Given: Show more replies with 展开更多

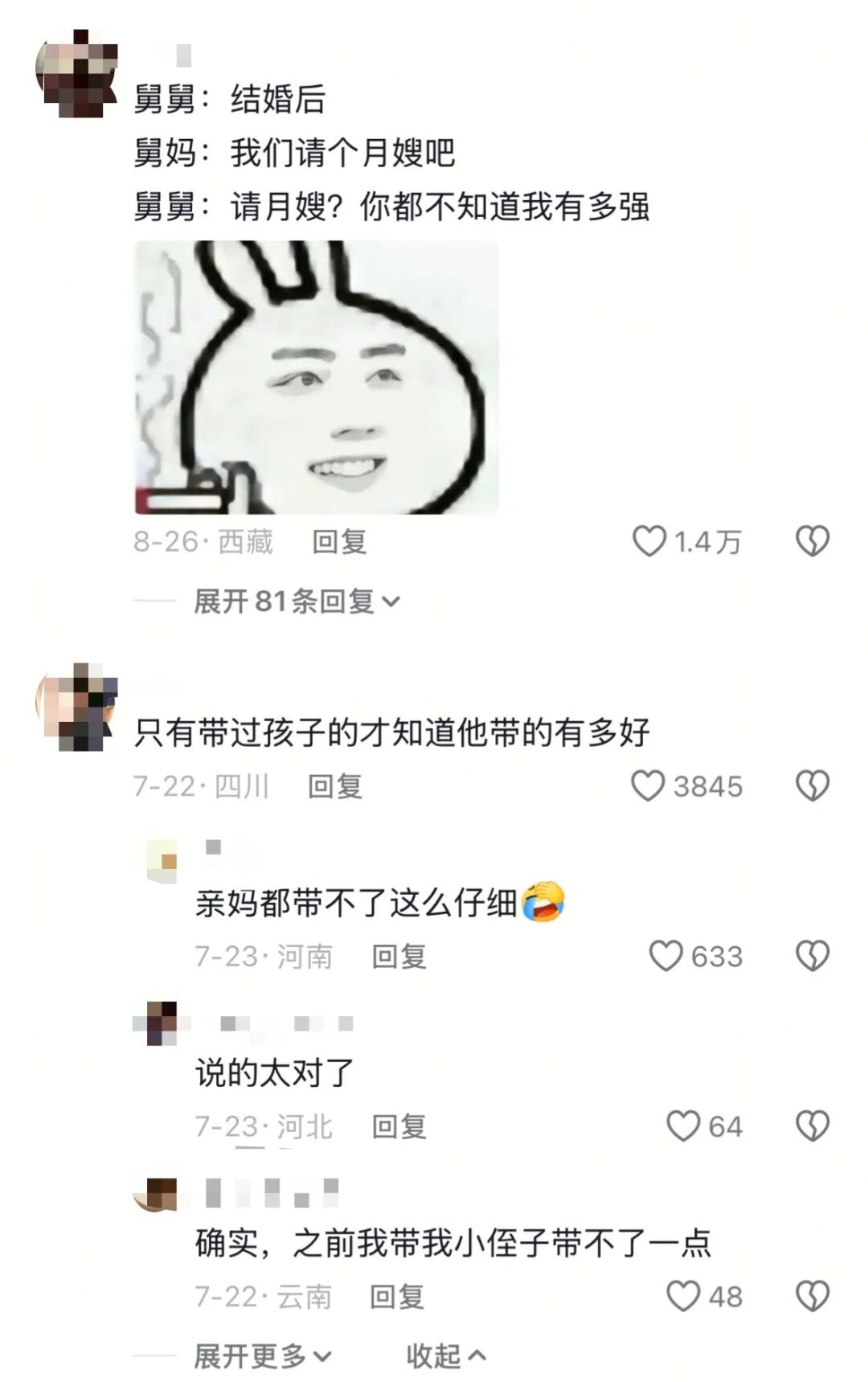Looking at the screenshot, I should click(262, 1356).
